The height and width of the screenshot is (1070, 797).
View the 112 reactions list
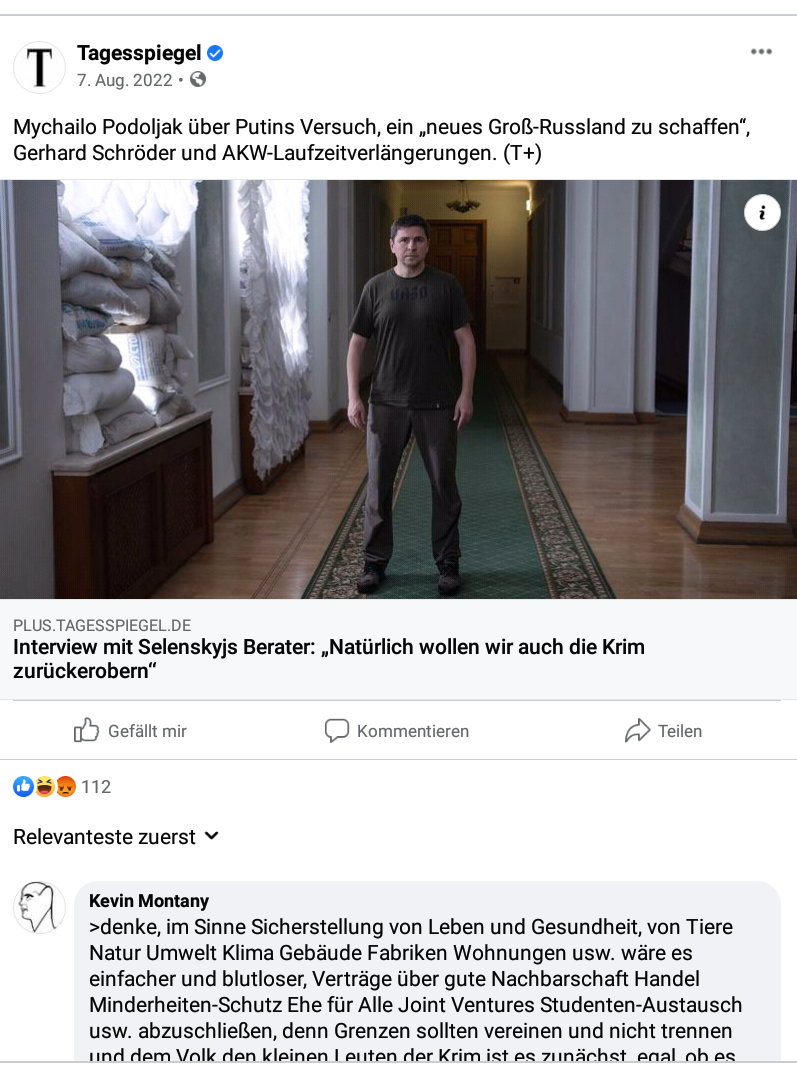[x=62, y=787]
